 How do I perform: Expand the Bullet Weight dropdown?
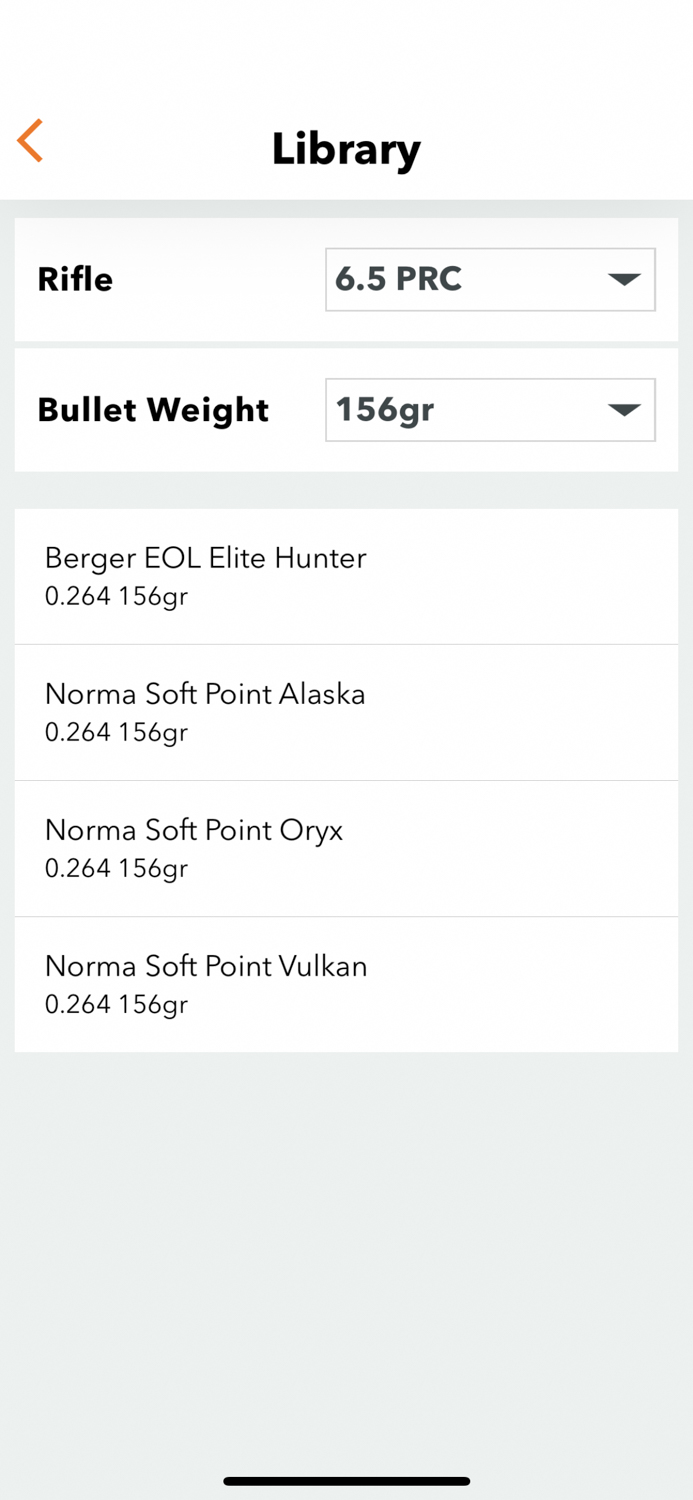pos(490,410)
